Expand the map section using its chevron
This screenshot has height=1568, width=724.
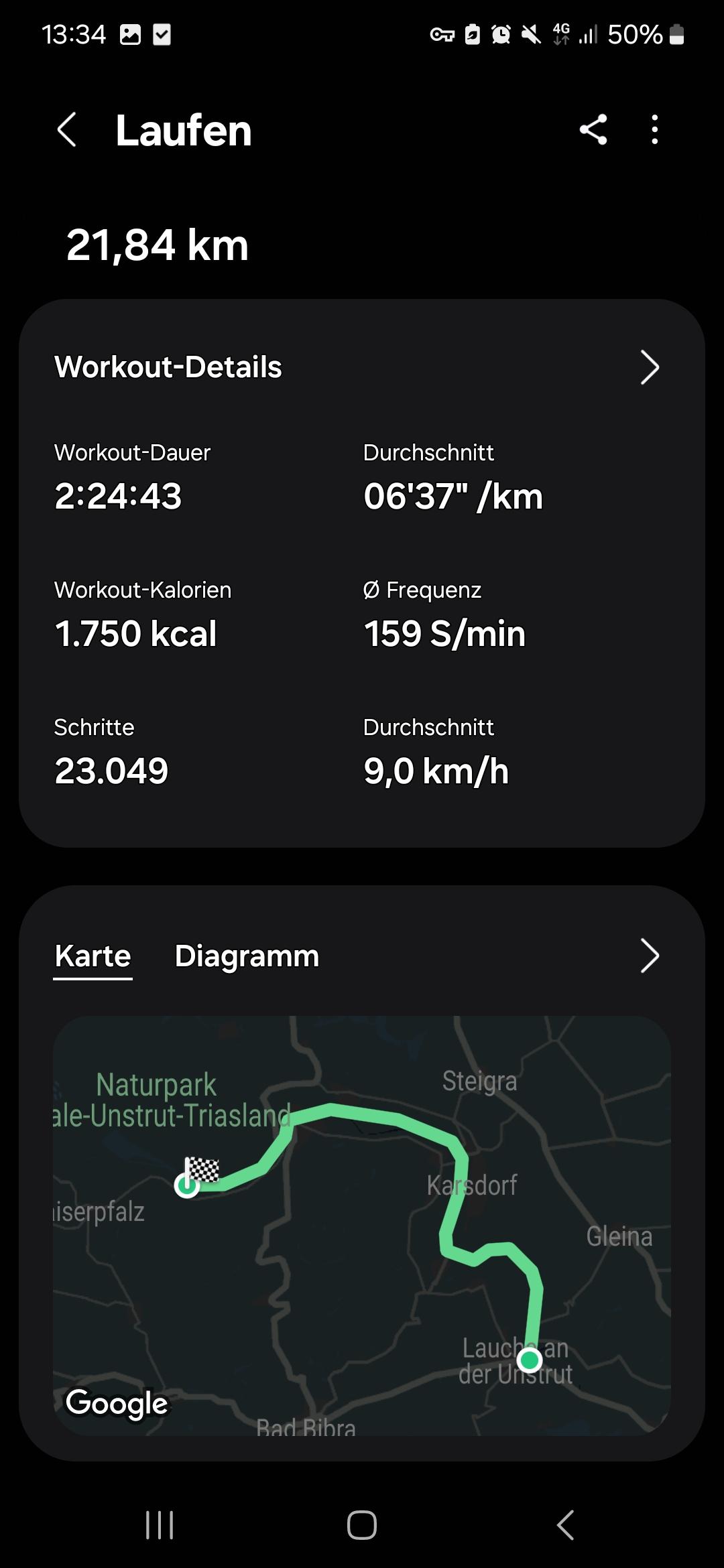point(649,956)
